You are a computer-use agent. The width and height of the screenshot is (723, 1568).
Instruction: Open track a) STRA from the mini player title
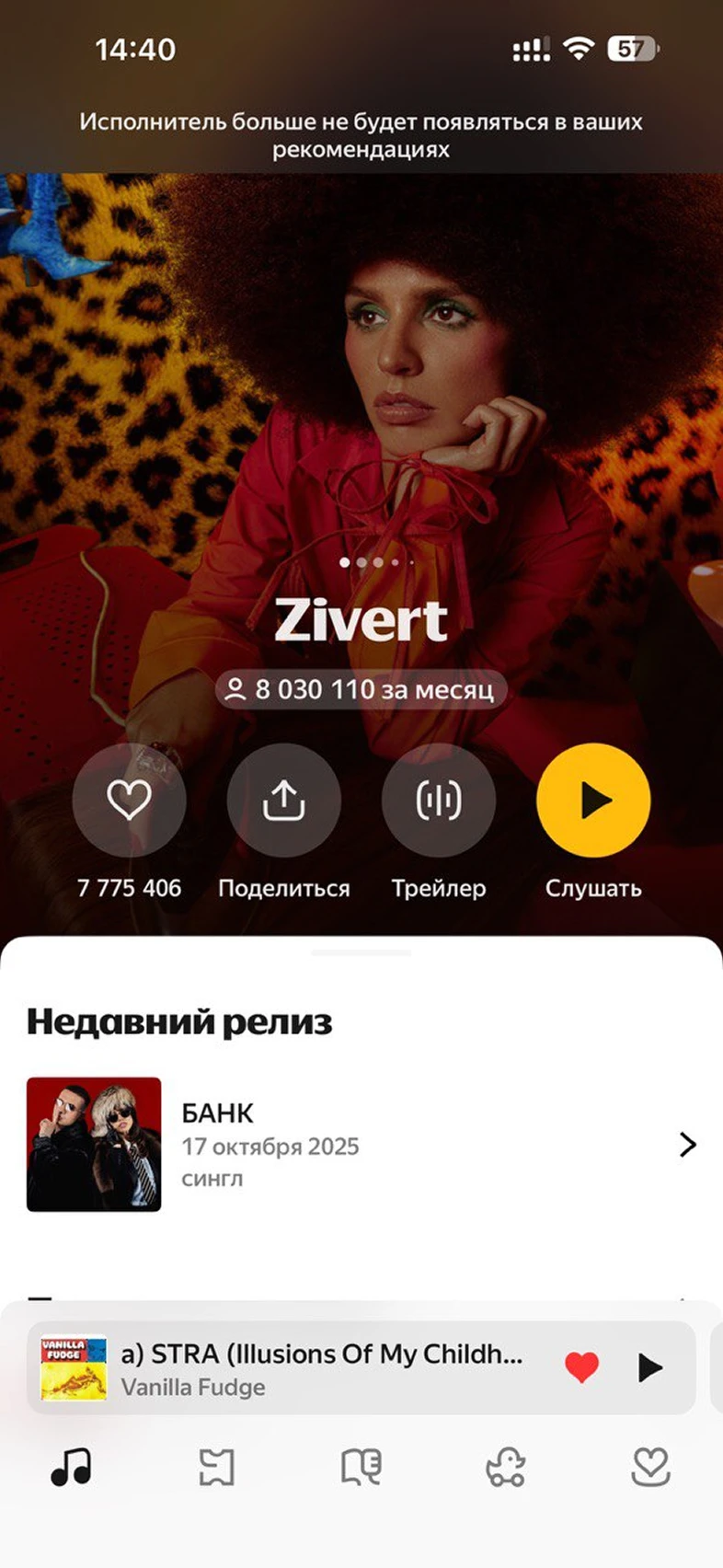click(x=322, y=1353)
